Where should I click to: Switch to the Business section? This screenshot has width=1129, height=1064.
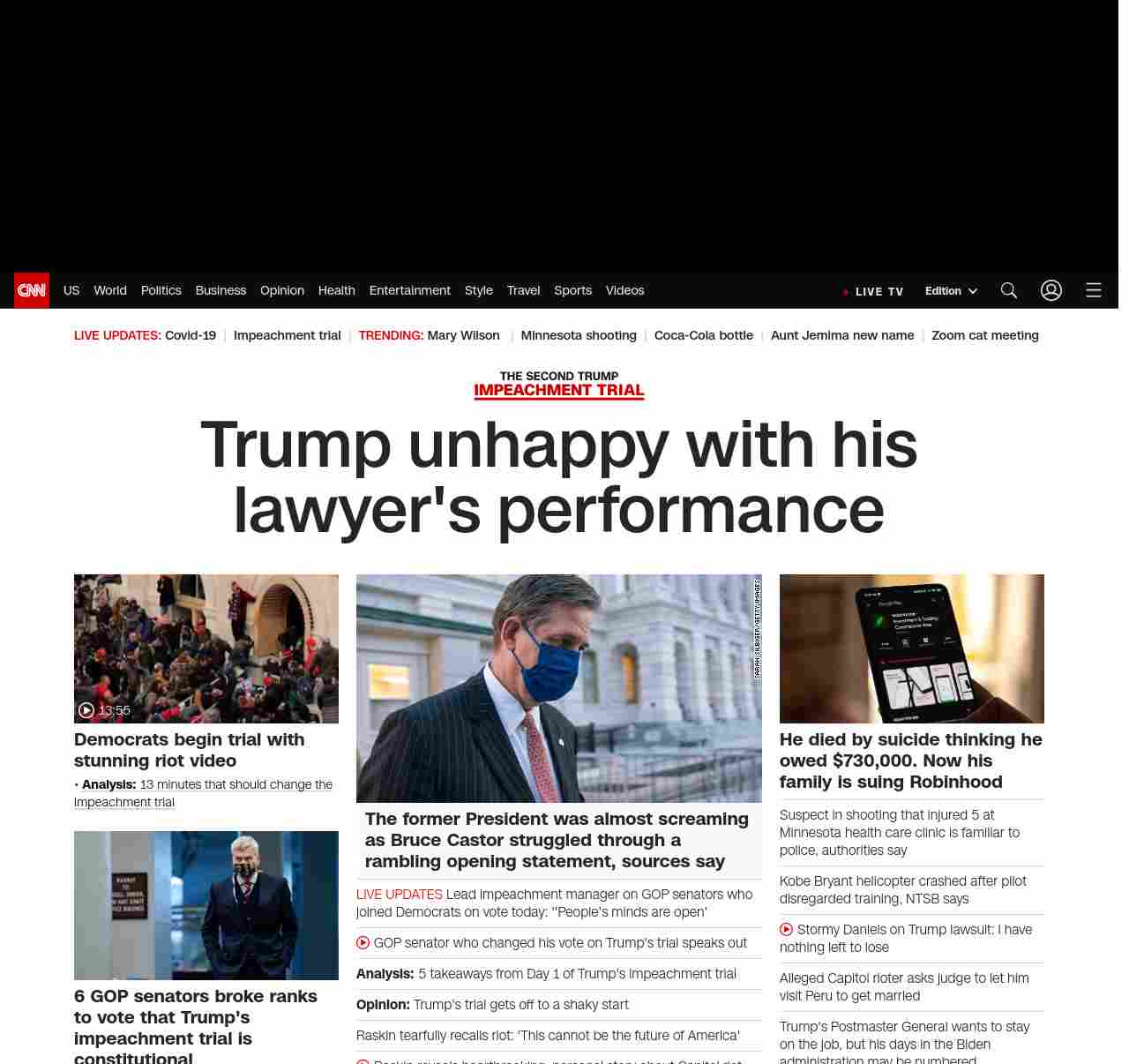pyautogui.click(x=221, y=290)
